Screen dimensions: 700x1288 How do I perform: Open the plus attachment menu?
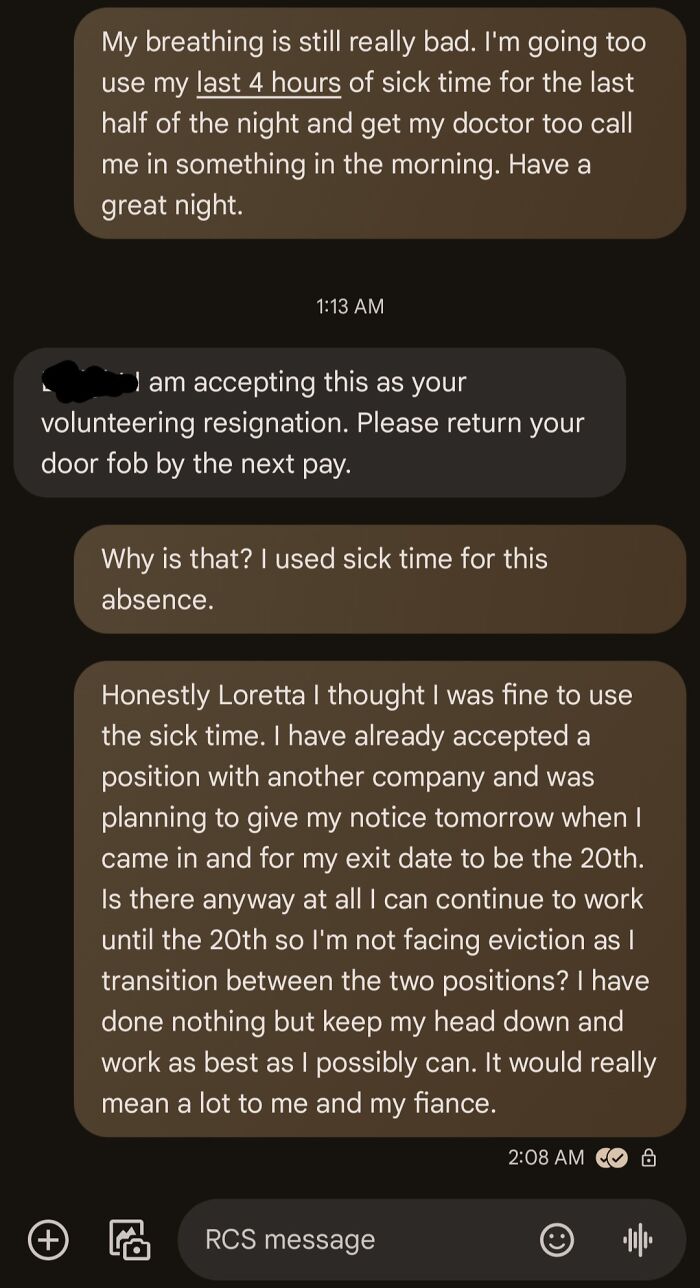(x=47, y=1240)
